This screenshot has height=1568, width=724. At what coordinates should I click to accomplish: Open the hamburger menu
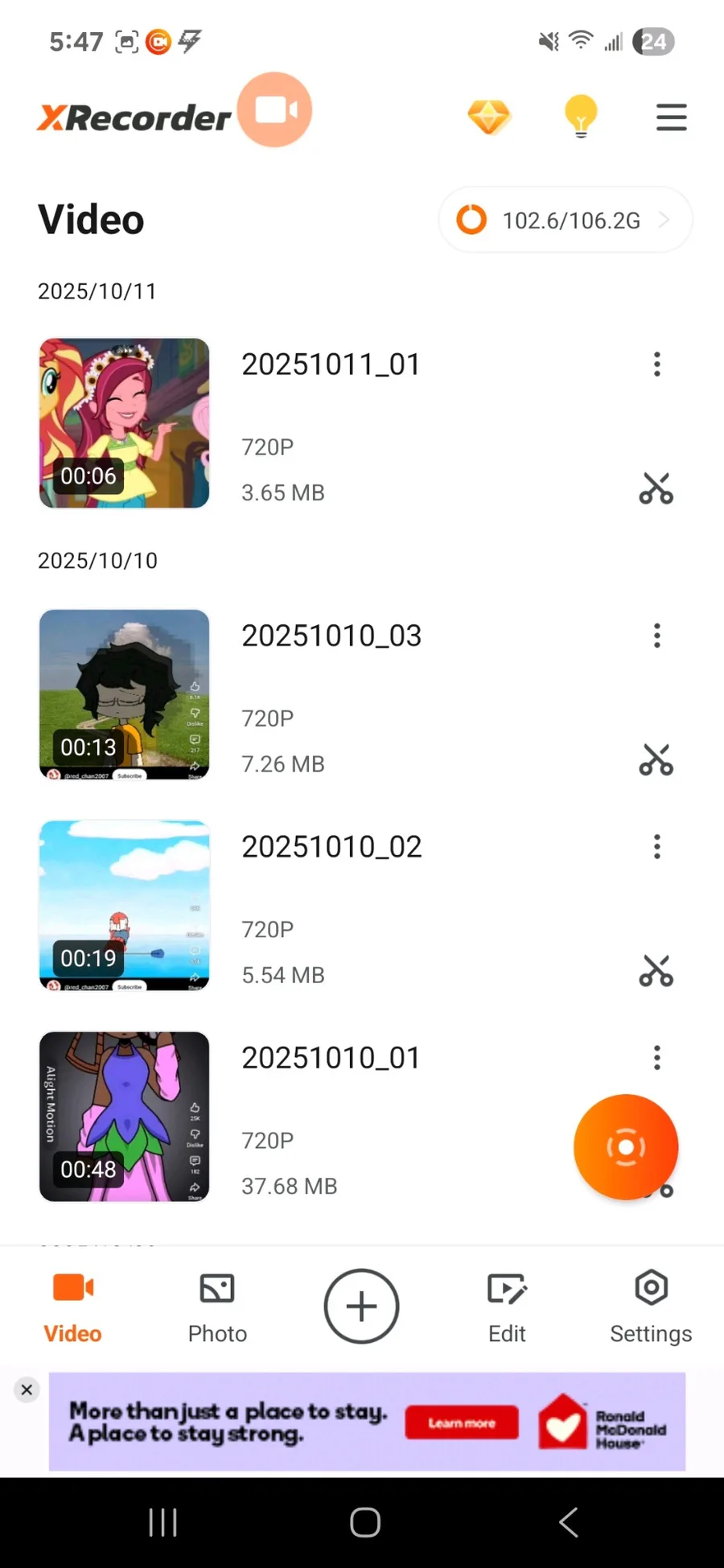tap(671, 117)
